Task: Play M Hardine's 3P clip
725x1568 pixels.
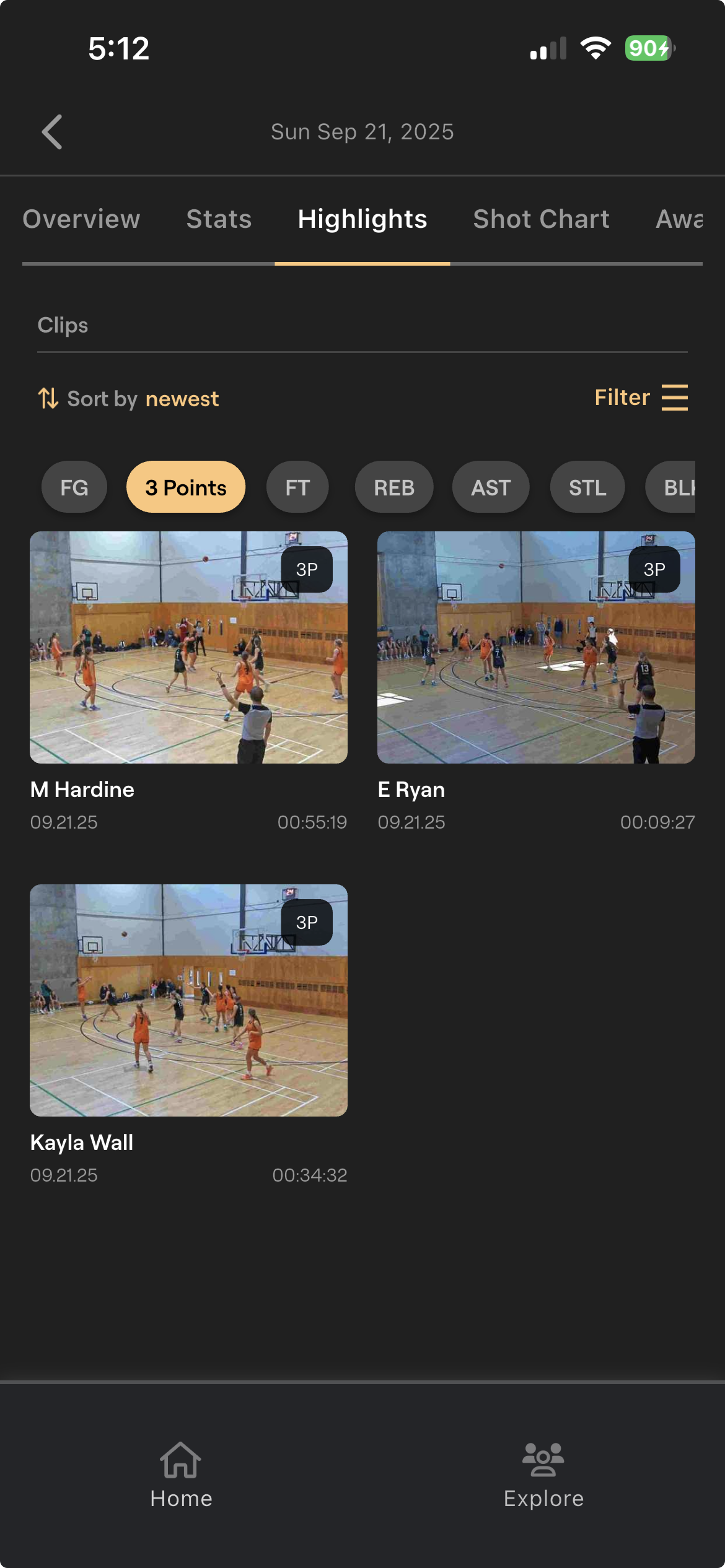Action: tap(188, 647)
